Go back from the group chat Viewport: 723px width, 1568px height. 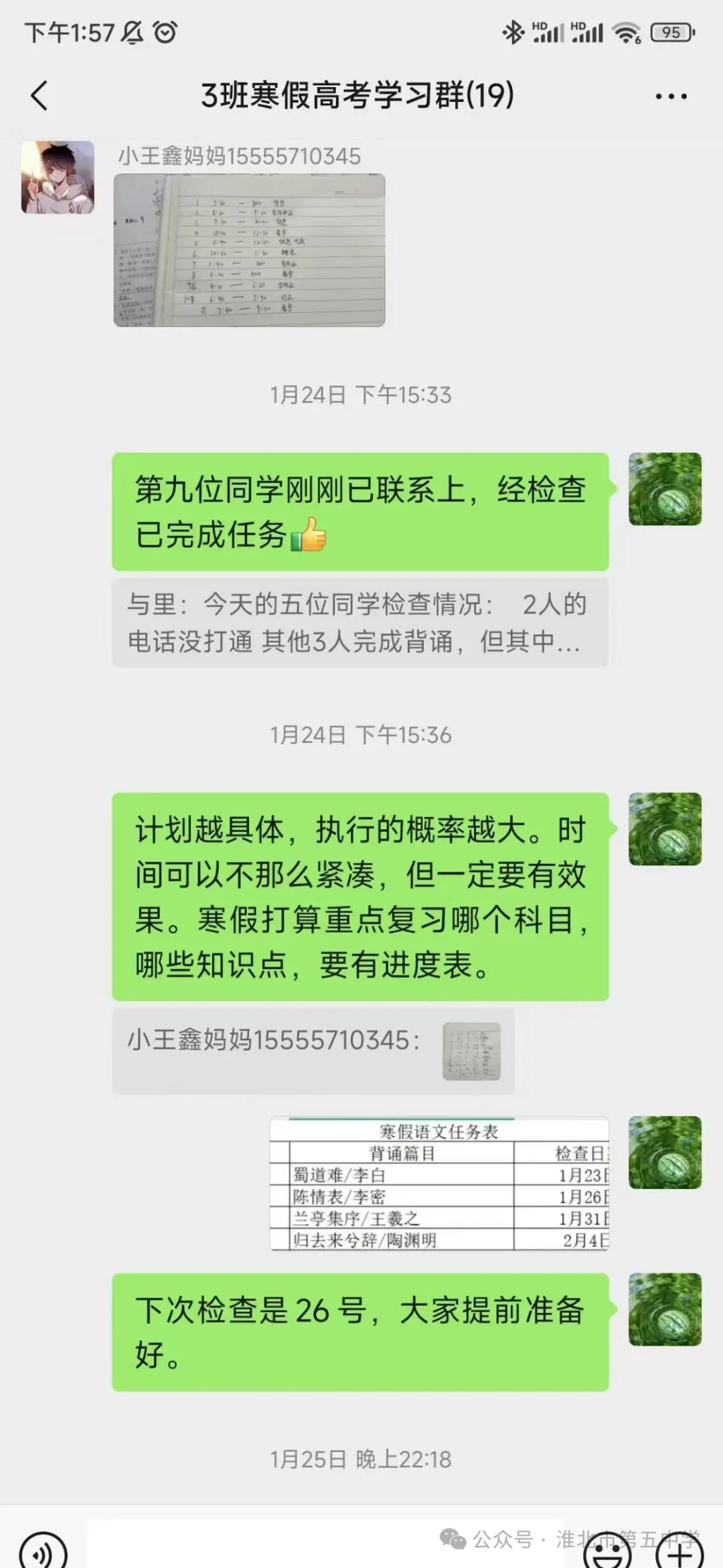click(39, 96)
